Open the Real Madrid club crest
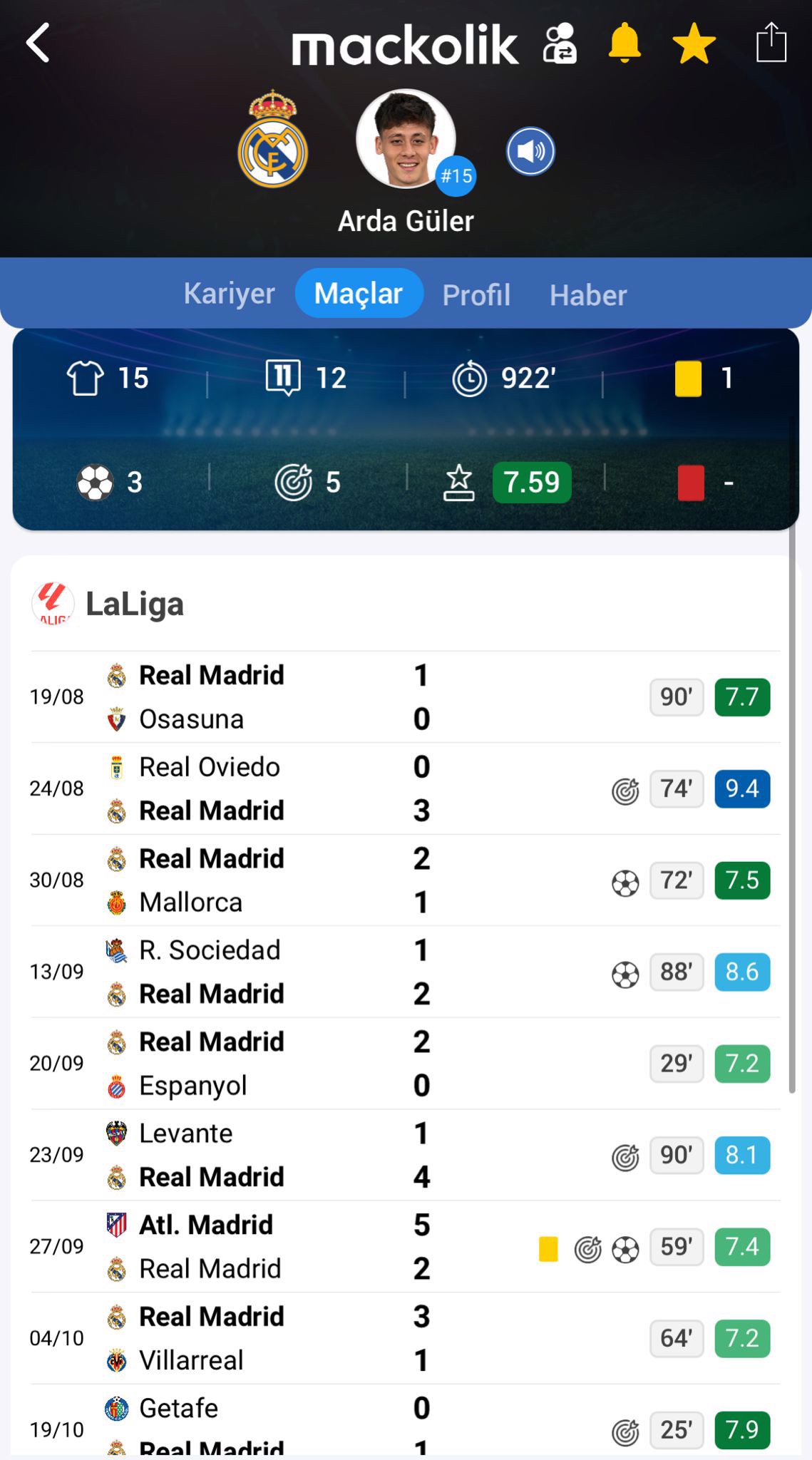812x1460 pixels. click(272, 140)
